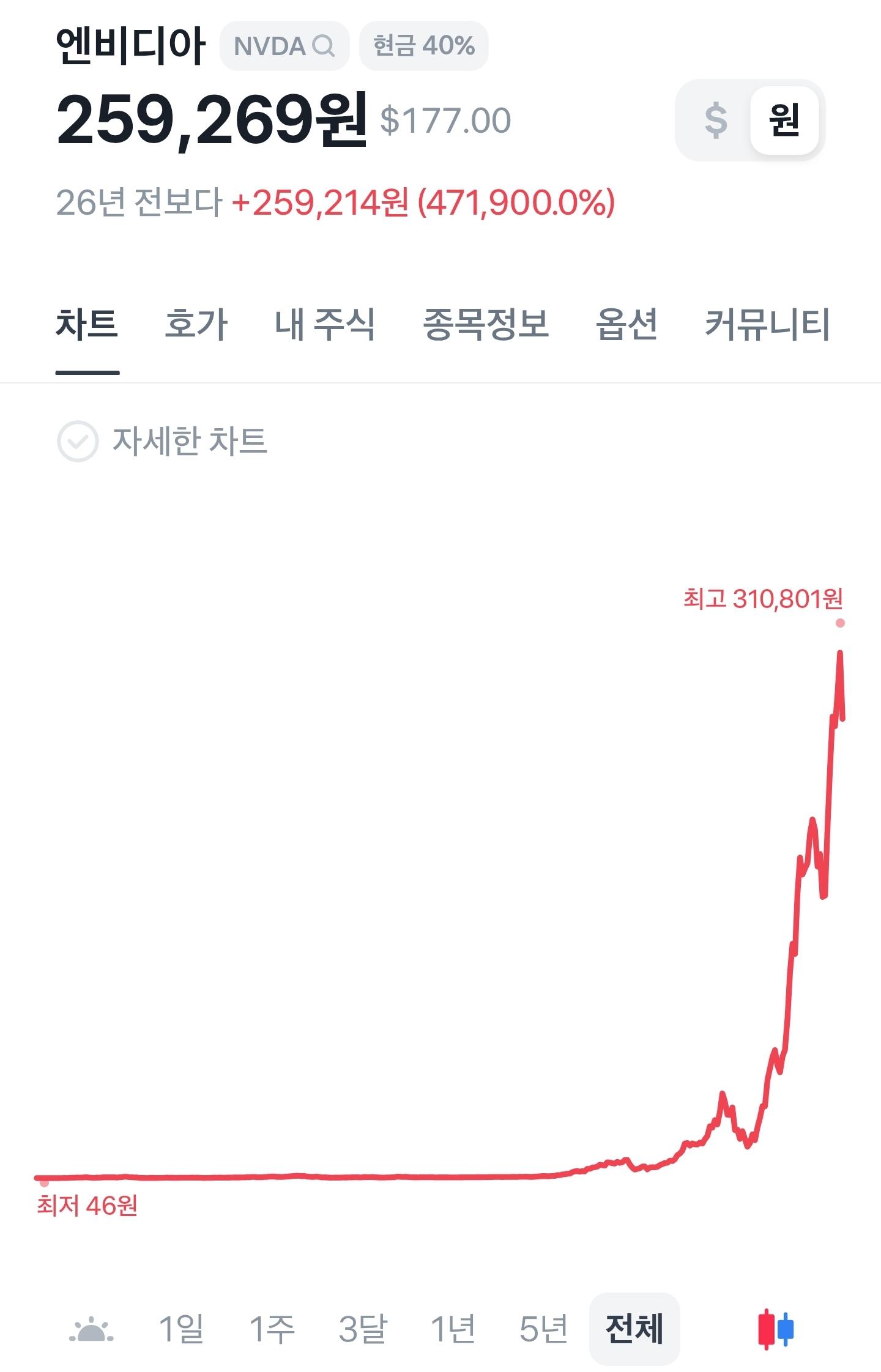The image size is (881, 1372).
Task: Open the 옵션 tab
Action: [x=626, y=324]
